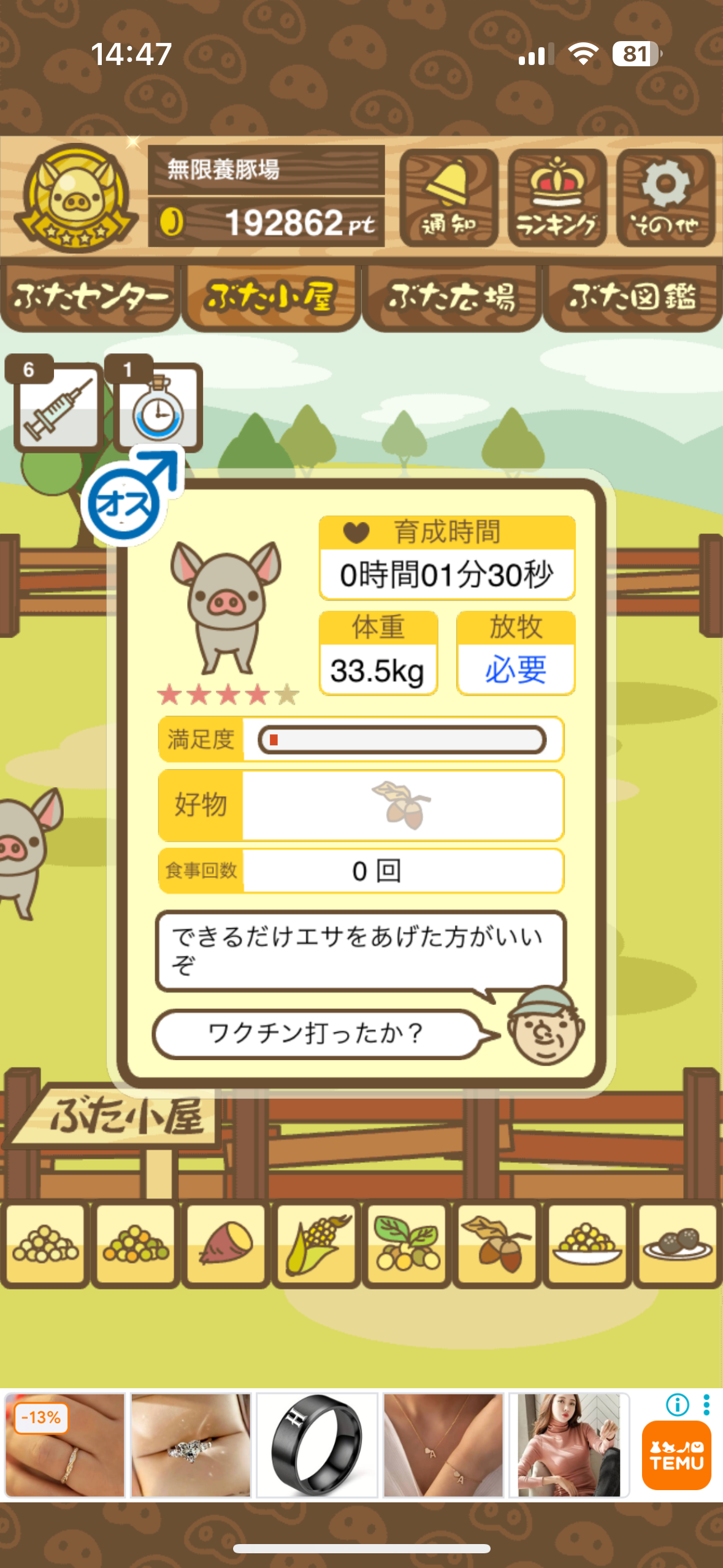Screen dimensions: 723x1568
Task: Open the TEMU ad
Action: (x=676, y=1455)
